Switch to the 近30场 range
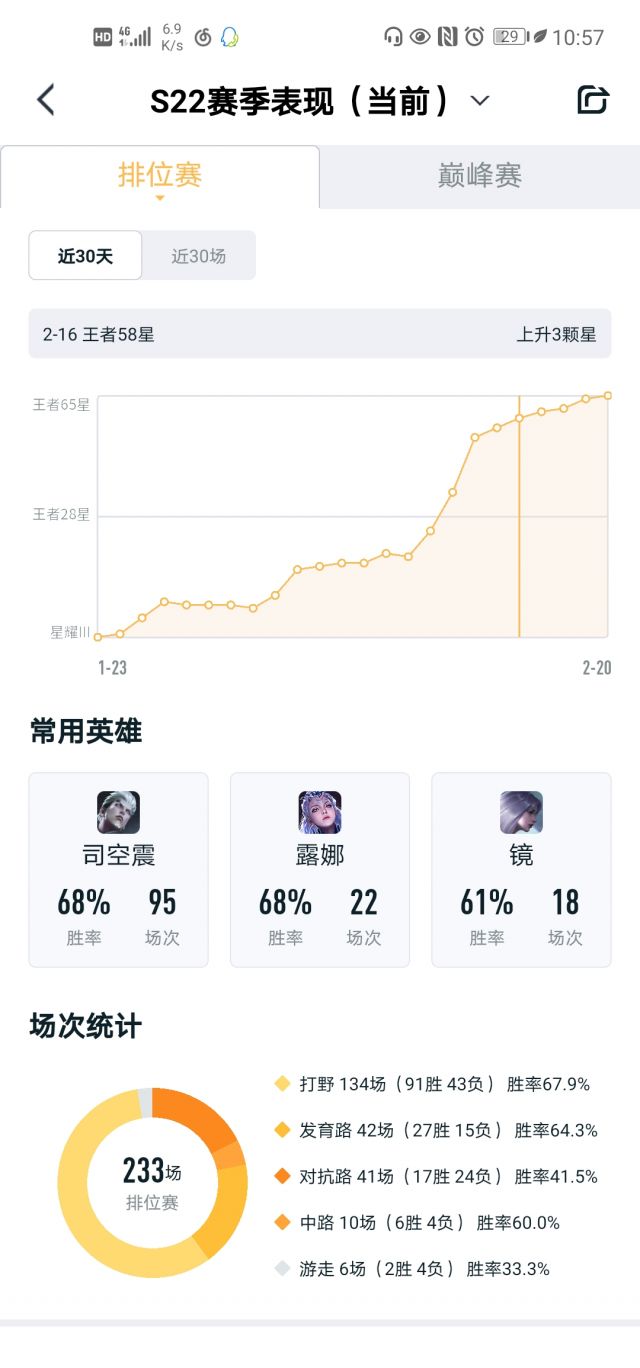 199,256
